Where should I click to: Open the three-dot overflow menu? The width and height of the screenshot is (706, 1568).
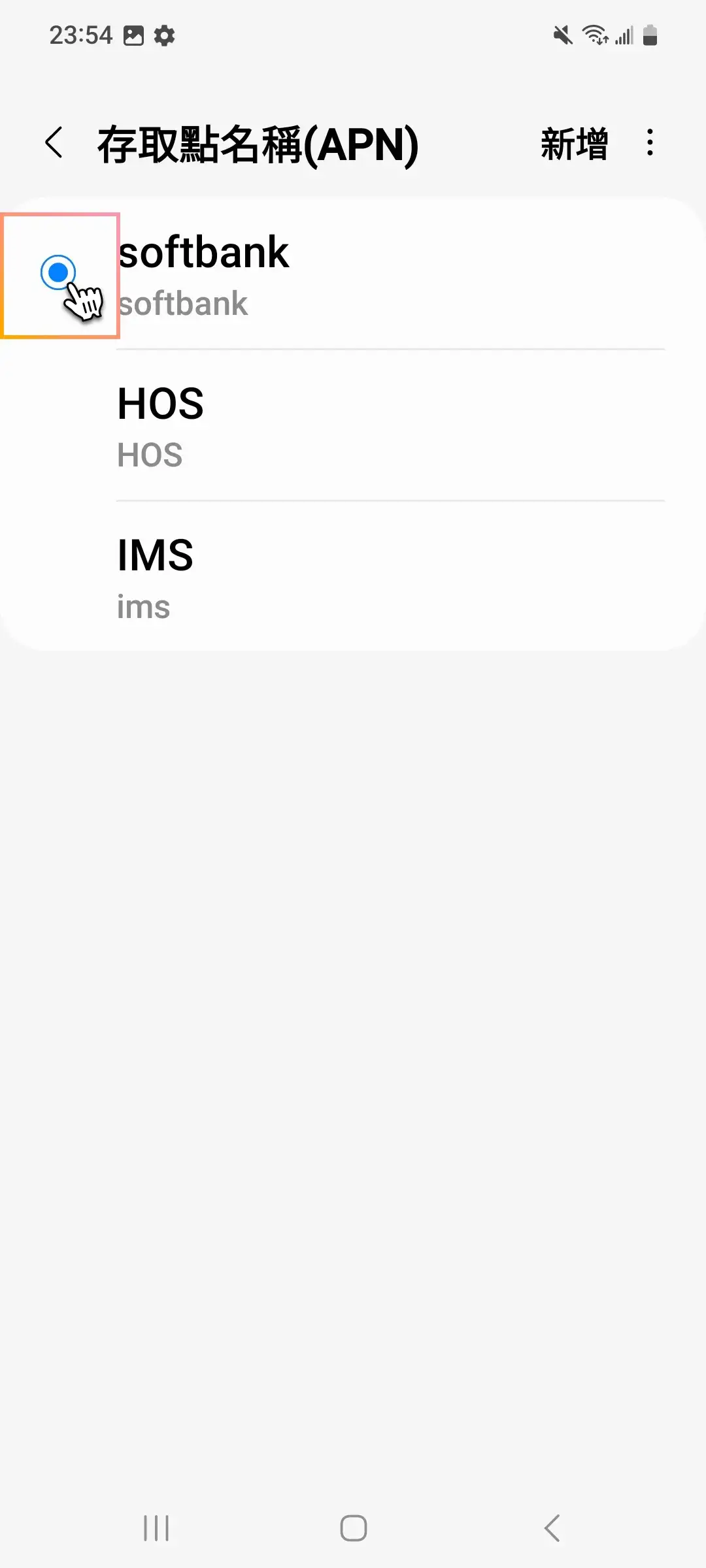pyautogui.click(x=649, y=143)
